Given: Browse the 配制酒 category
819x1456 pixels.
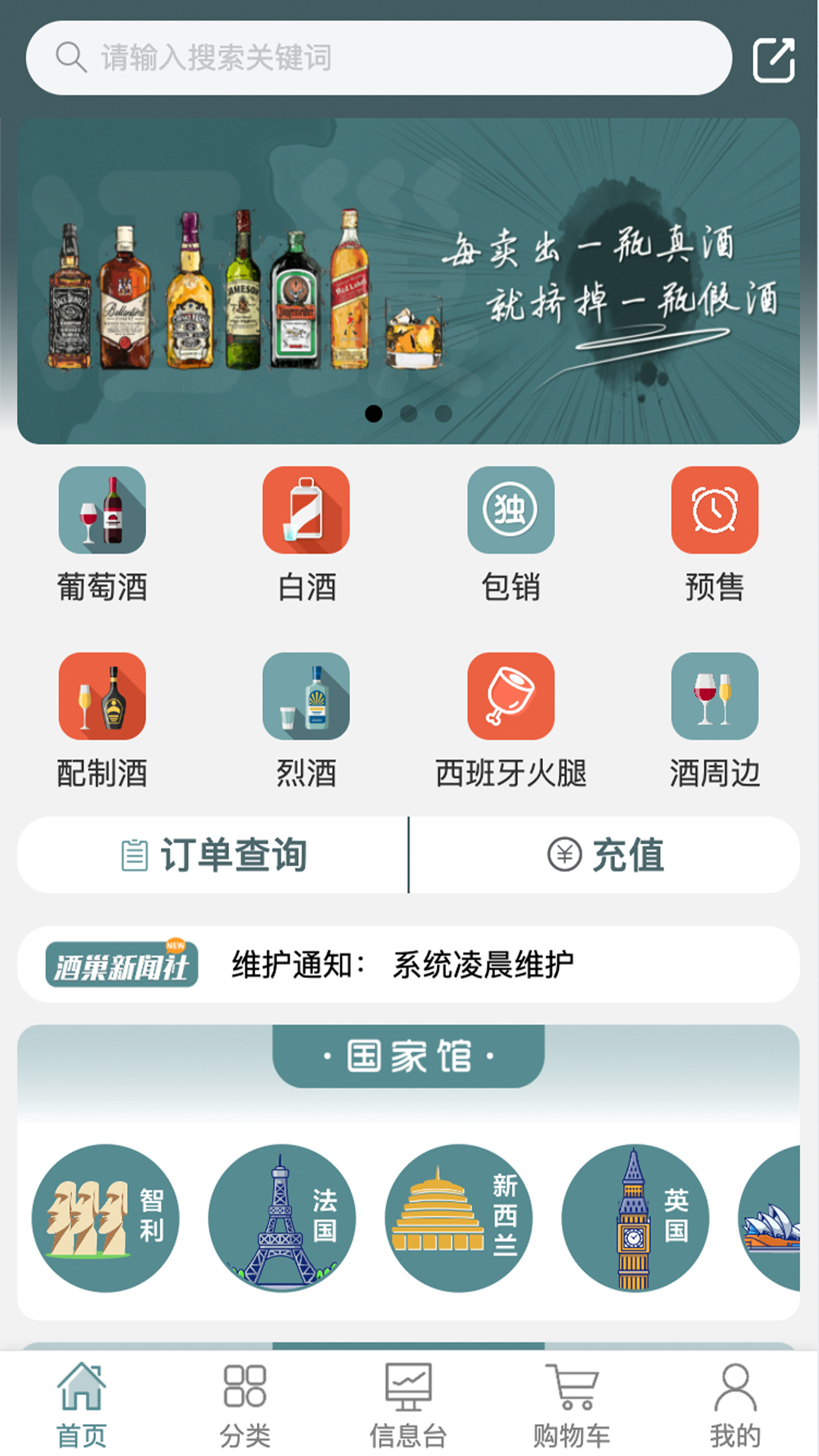Looking at the screenshot, I should (102, 721).
